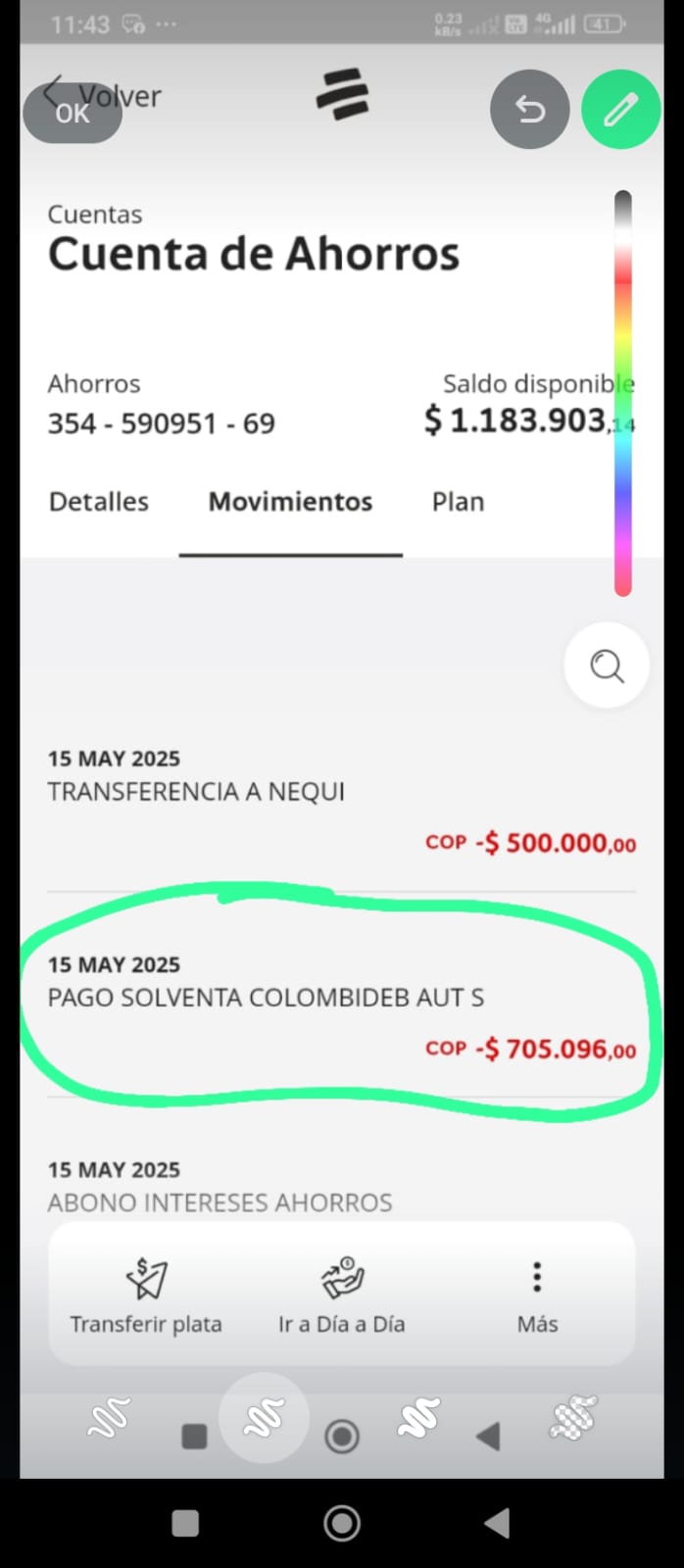Go back with the system back button
The height and width of the screenshot is (1568, 684).
click(x=497, y=1523)
